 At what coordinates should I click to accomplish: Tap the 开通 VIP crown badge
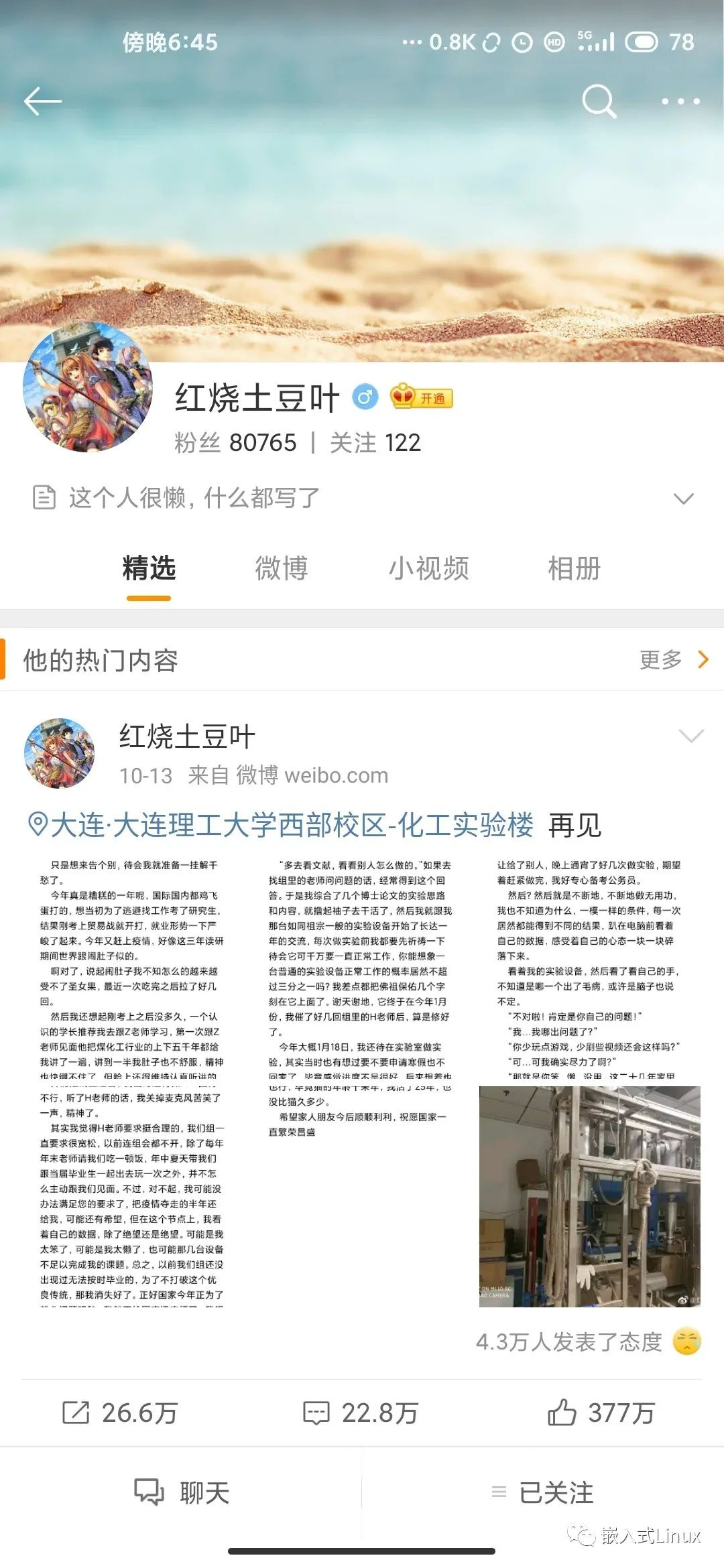coord(422,397)
